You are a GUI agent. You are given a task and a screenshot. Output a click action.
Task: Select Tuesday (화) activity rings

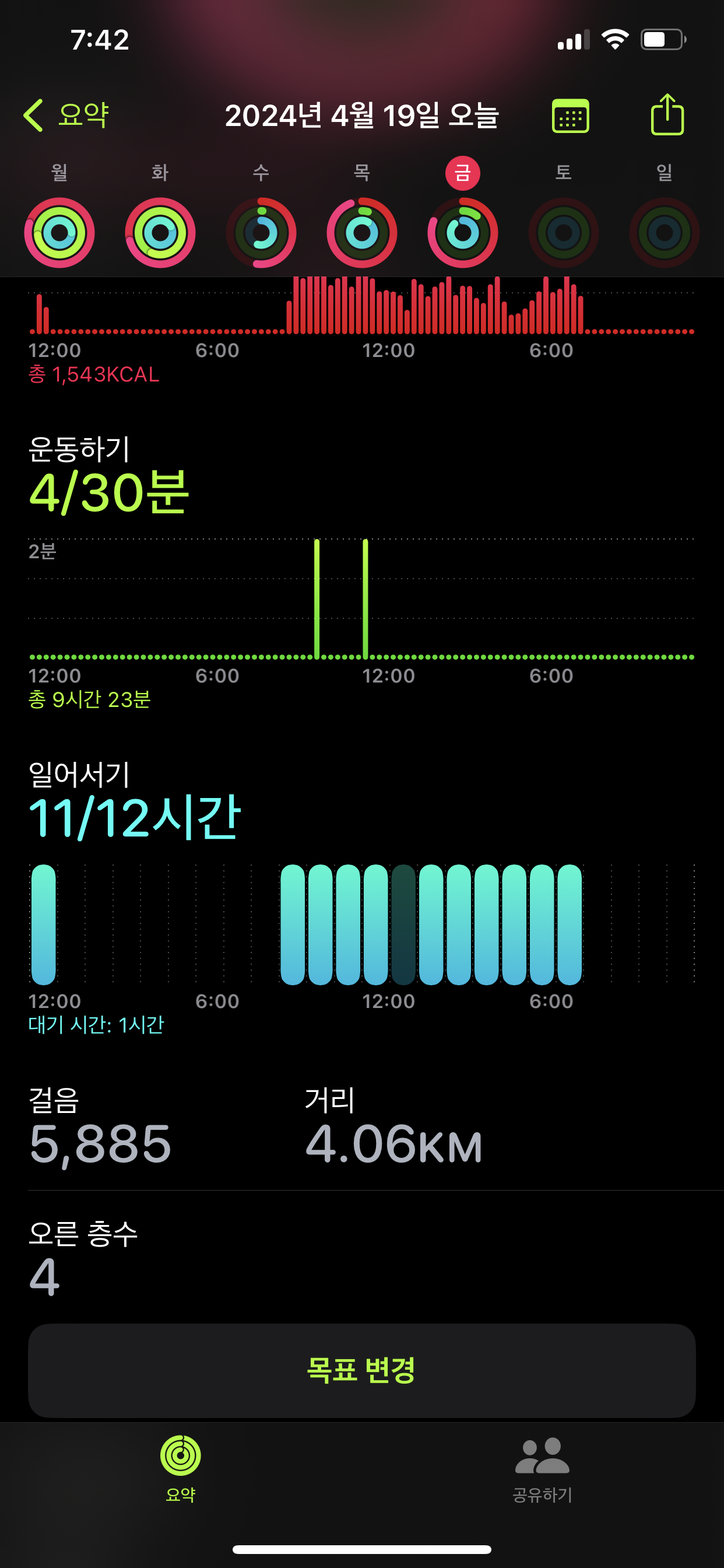coord(160,233)
